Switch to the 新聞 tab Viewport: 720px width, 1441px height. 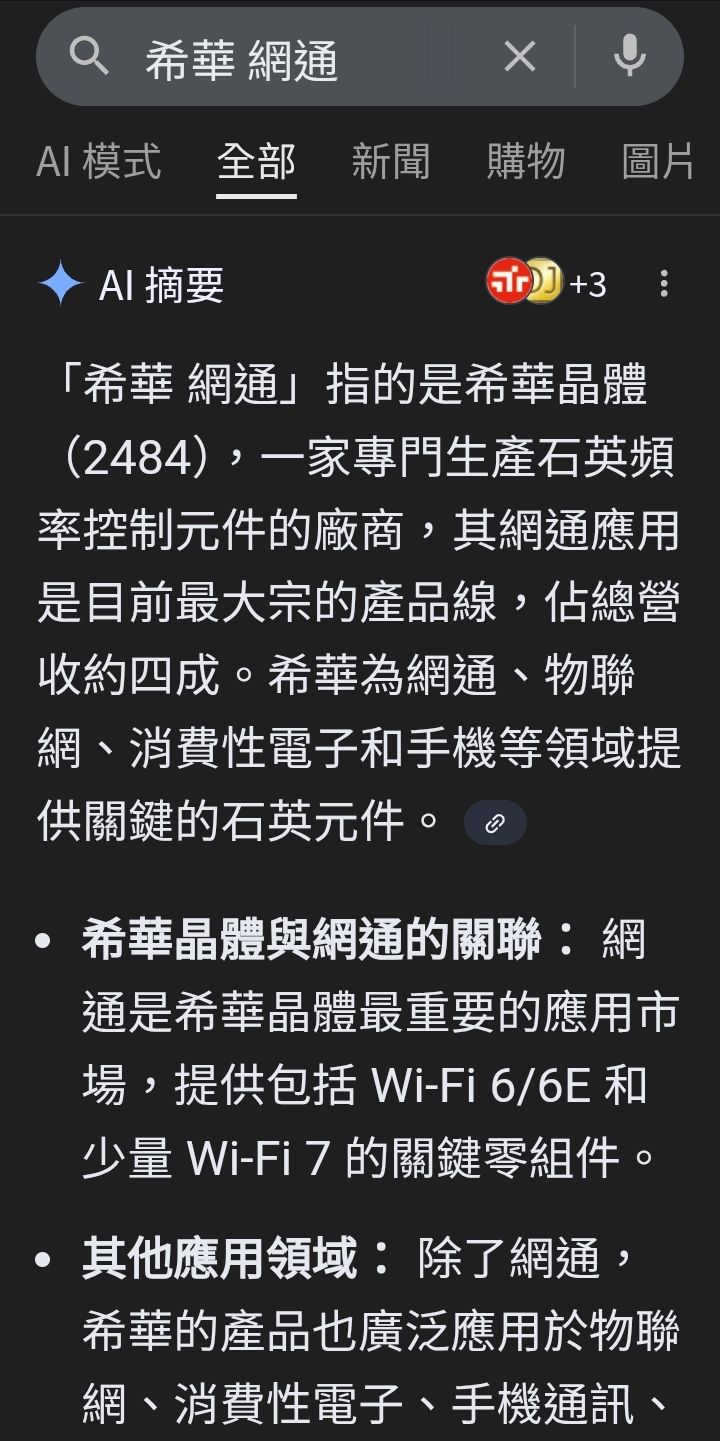[x=390, y=161]
